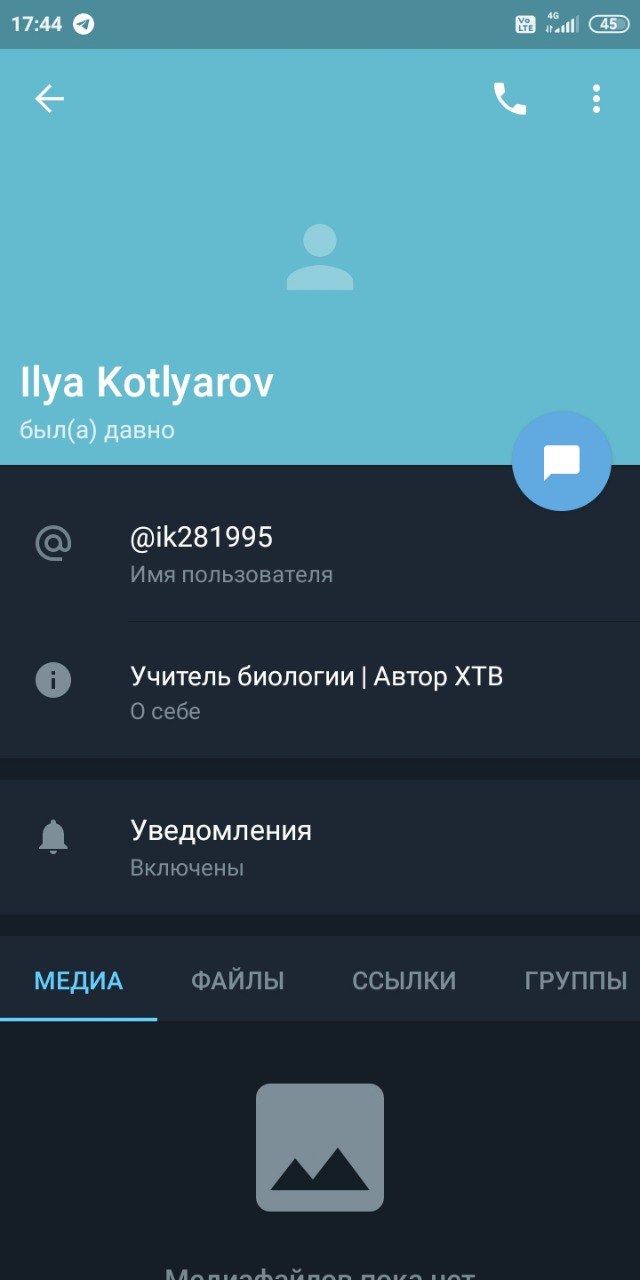This screenshot has width=640, height=1280.
Task: Open the three-dot overflow menu
Action: [x=596, y=98]
